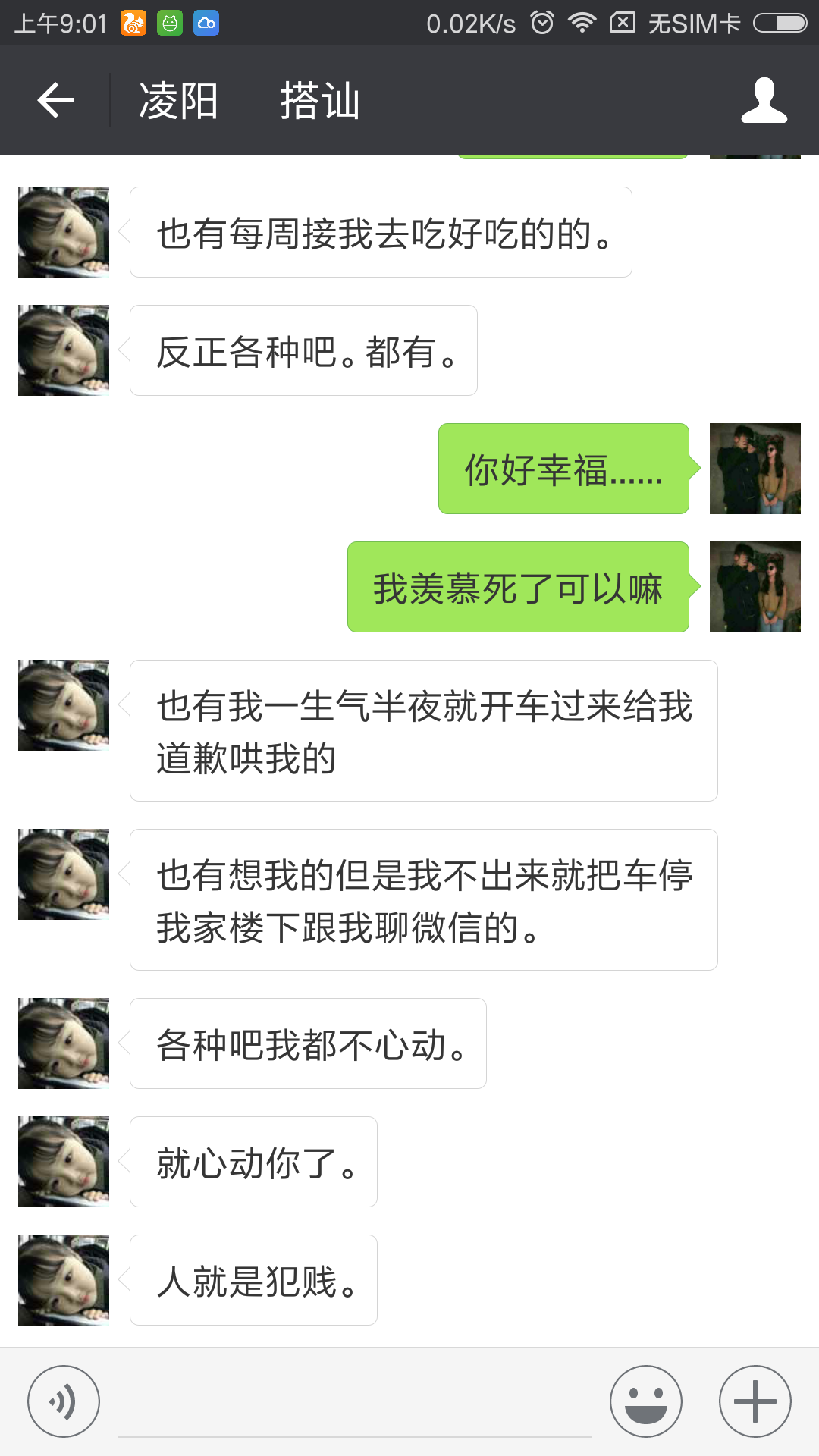
Task: Switch to voice message input
Action: (x=64, y=1401)
